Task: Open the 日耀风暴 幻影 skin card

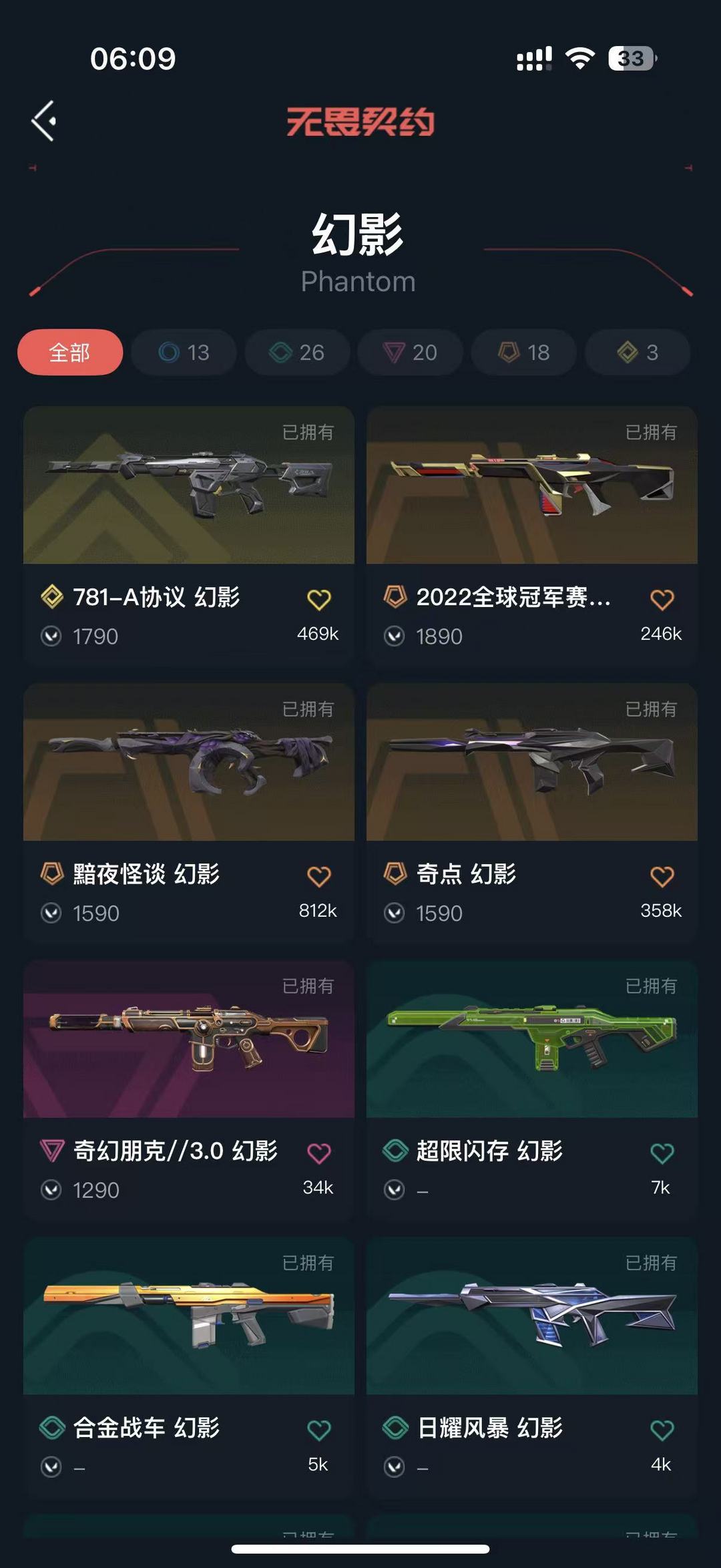Action: point(532,1366)
